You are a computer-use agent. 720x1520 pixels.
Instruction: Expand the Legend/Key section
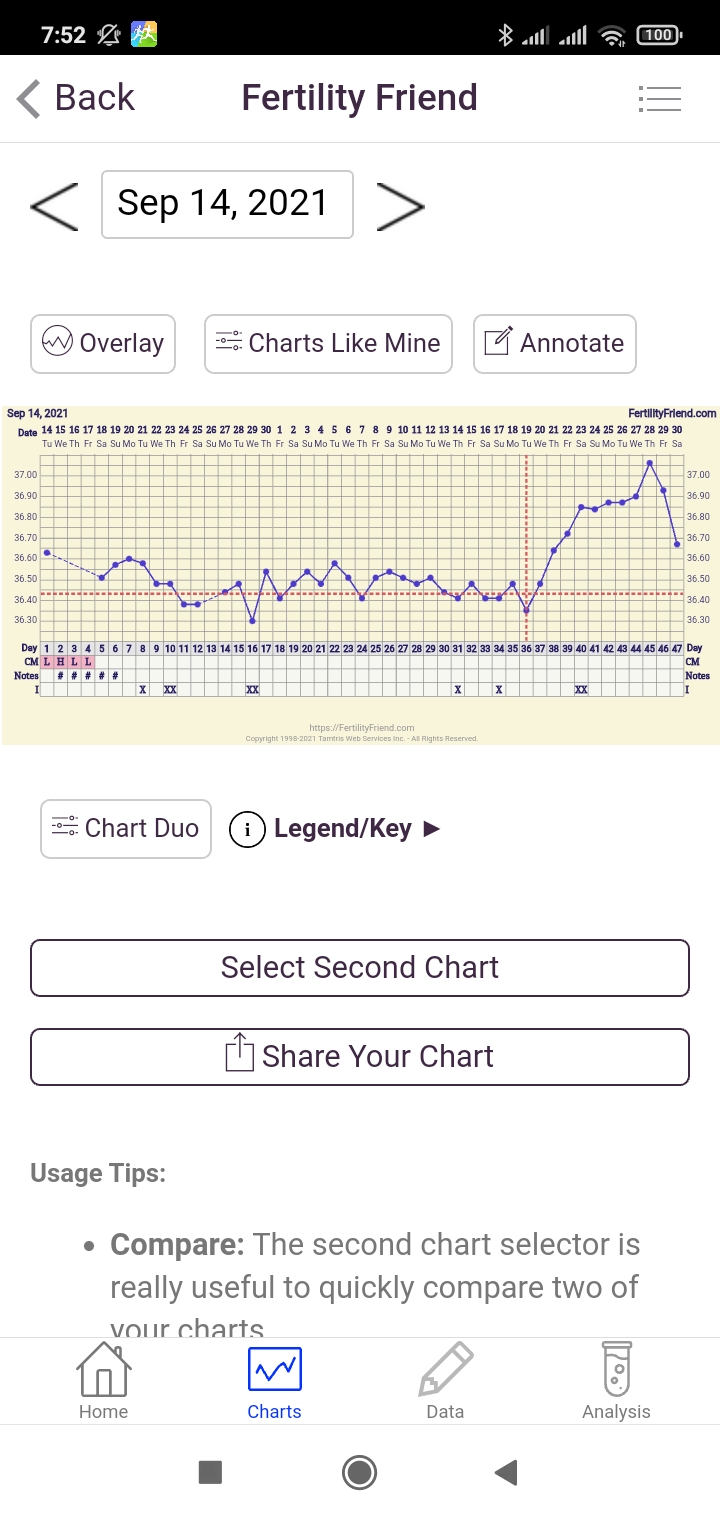[335, 829]
